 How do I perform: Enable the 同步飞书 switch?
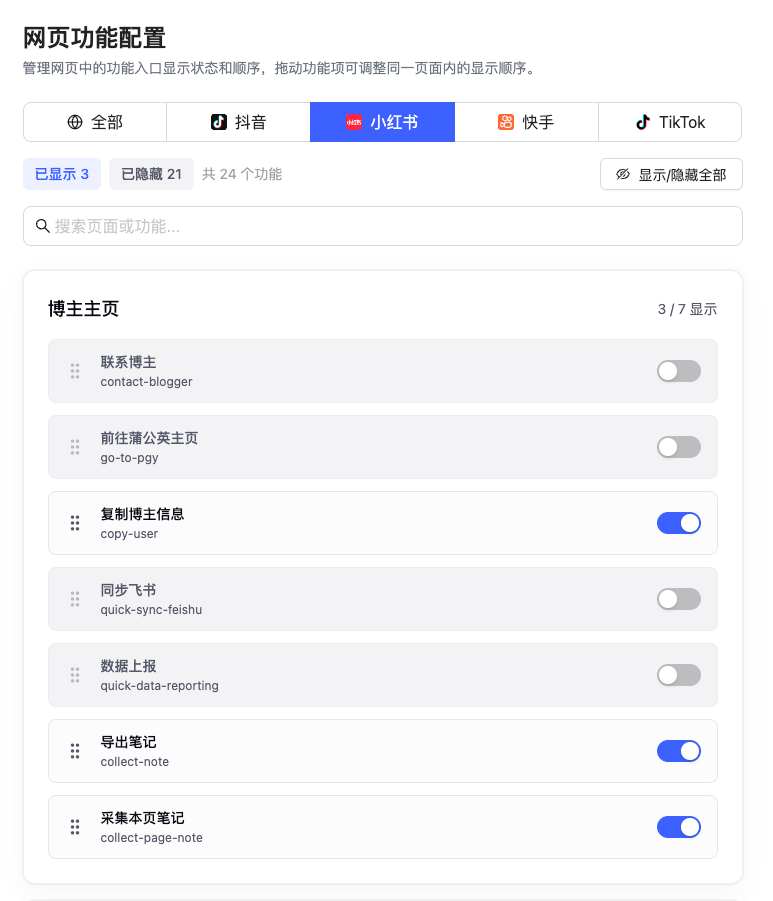(x=679, y=599)
